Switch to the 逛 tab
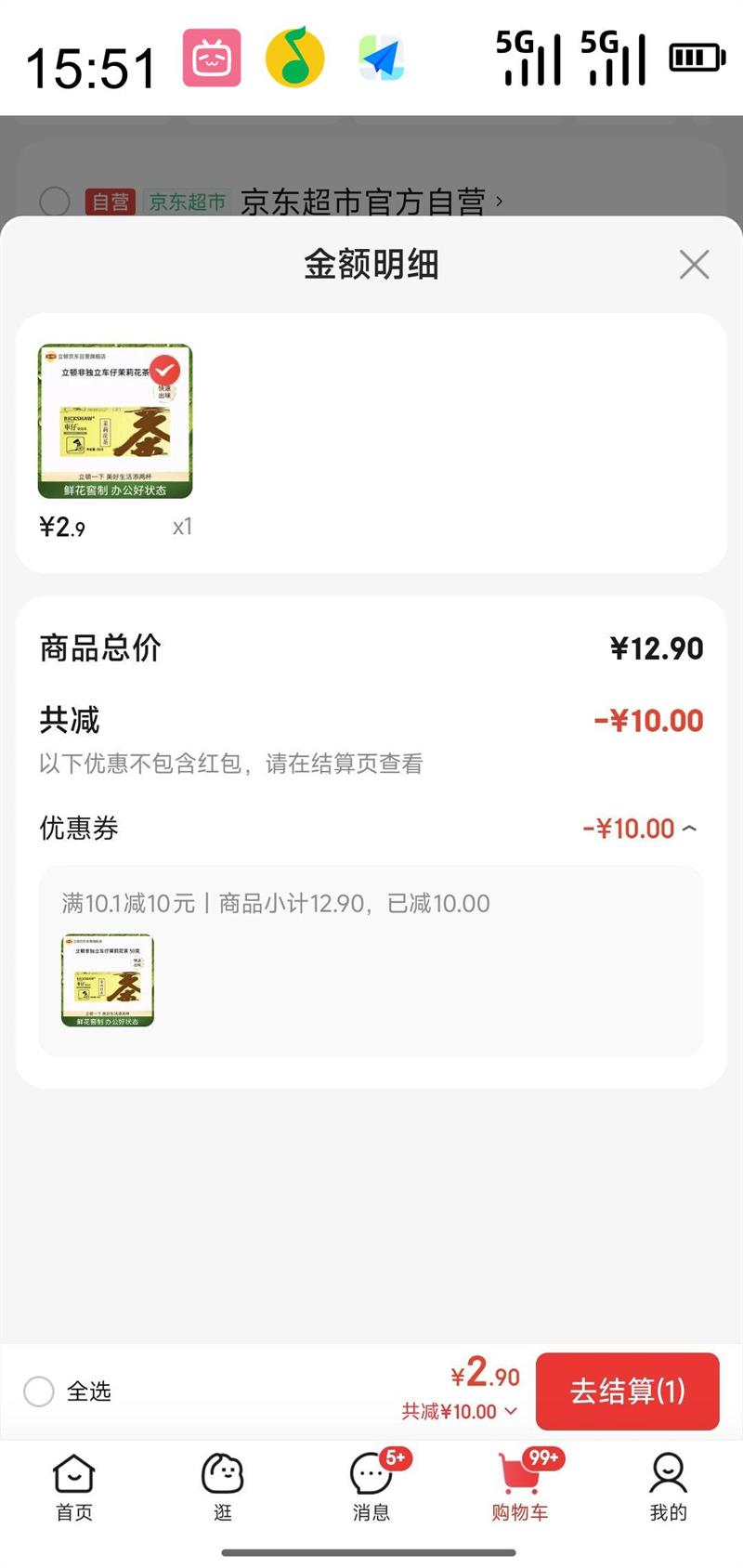Viewport: 743px width, 1568px height. [x=223, y=1486]
